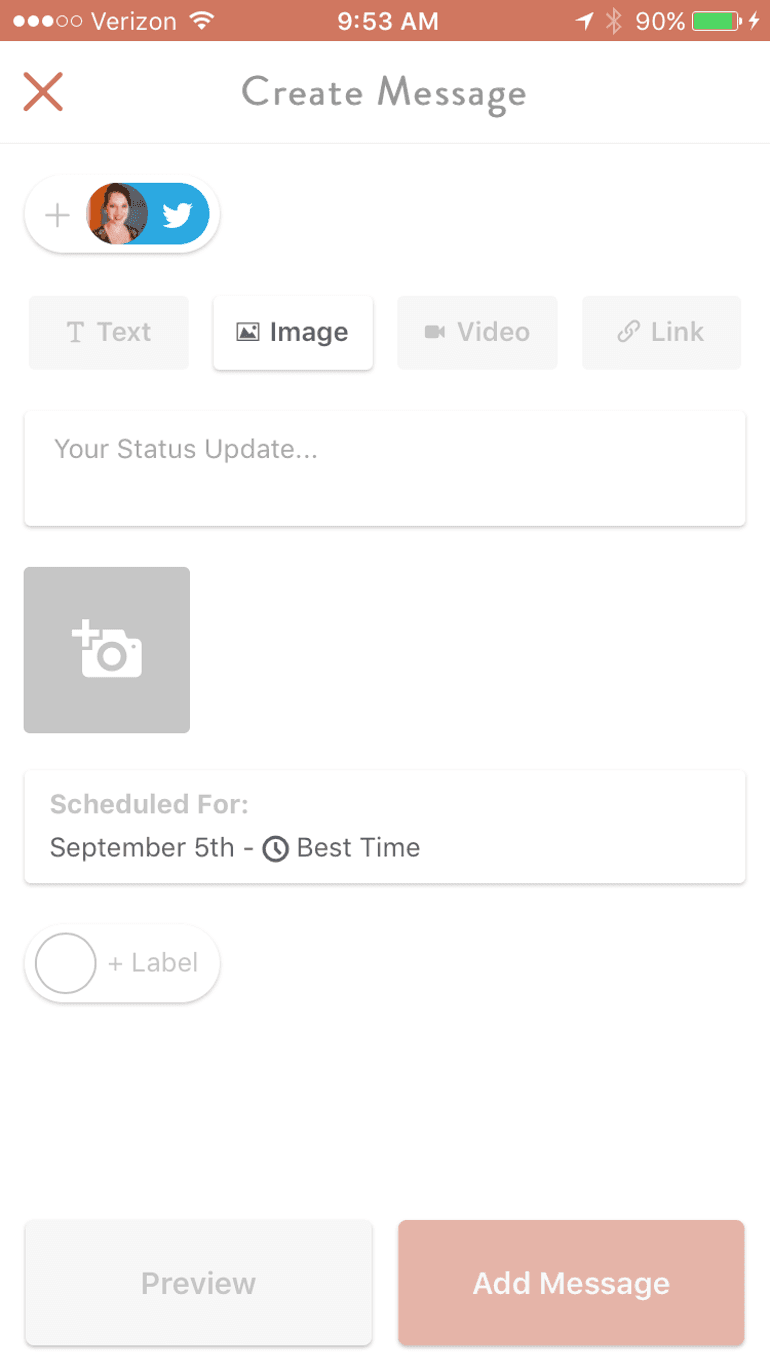Tap the selected Twitter profile avatar
This screenshot has height=1370, width=770.
[147, 214]
